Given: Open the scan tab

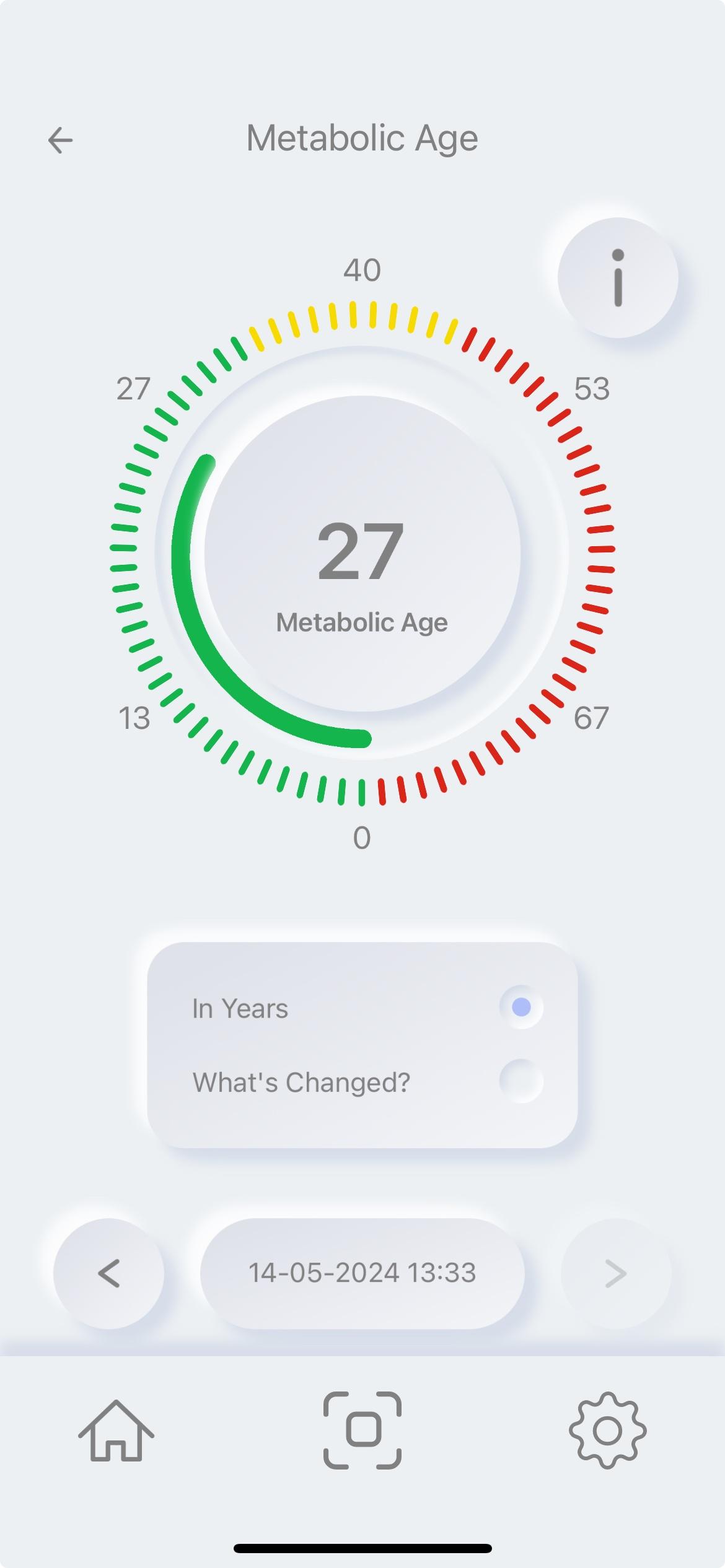Looking at the screenshot, I should (362, 1431).
